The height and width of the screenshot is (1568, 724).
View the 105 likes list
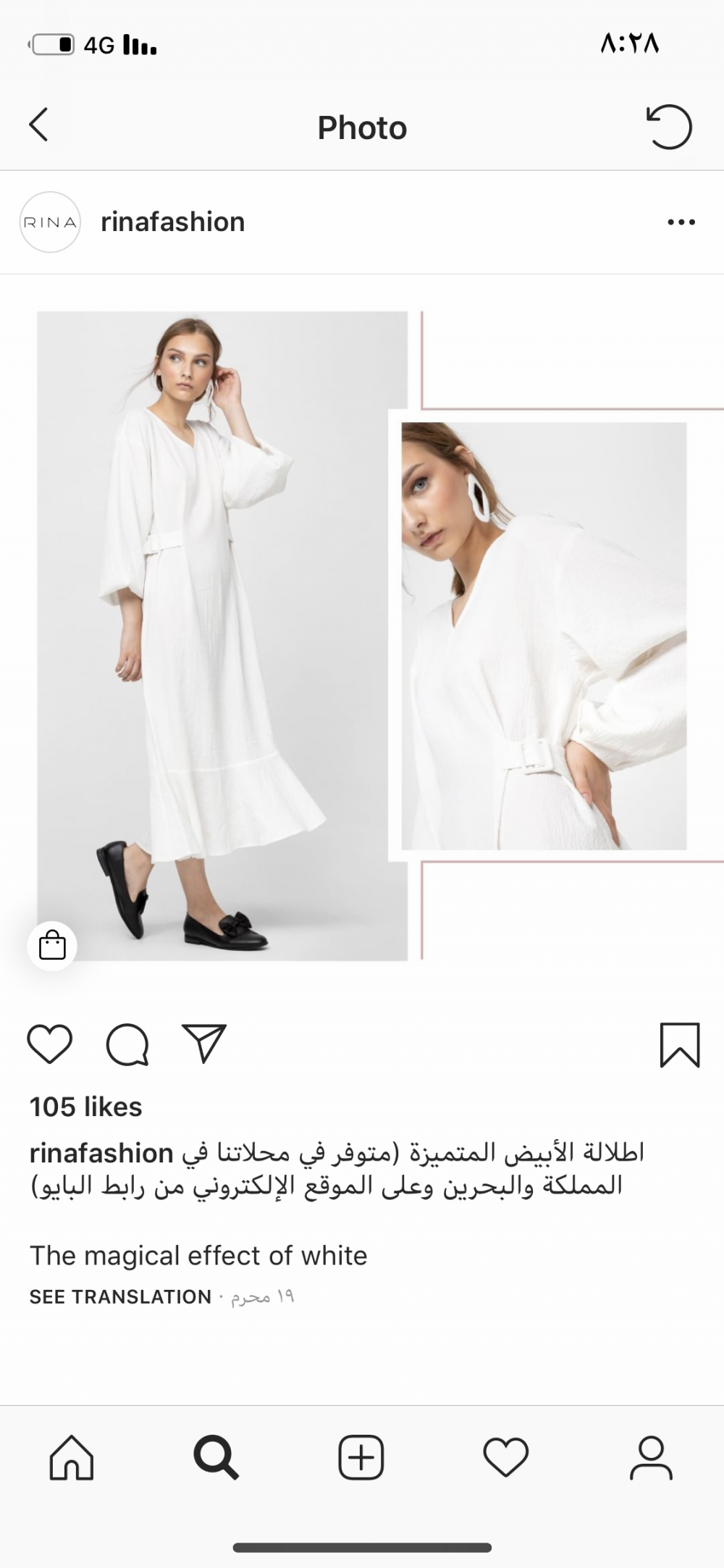[86, 1107]
